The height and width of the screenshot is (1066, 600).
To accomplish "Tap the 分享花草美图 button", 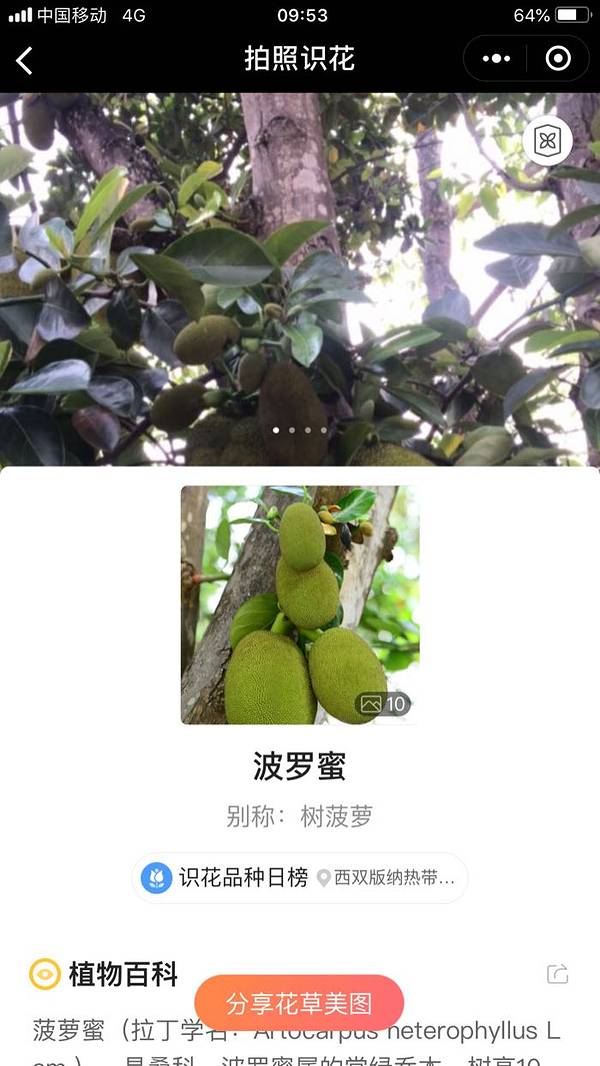I will click(x=299, y=1003).
